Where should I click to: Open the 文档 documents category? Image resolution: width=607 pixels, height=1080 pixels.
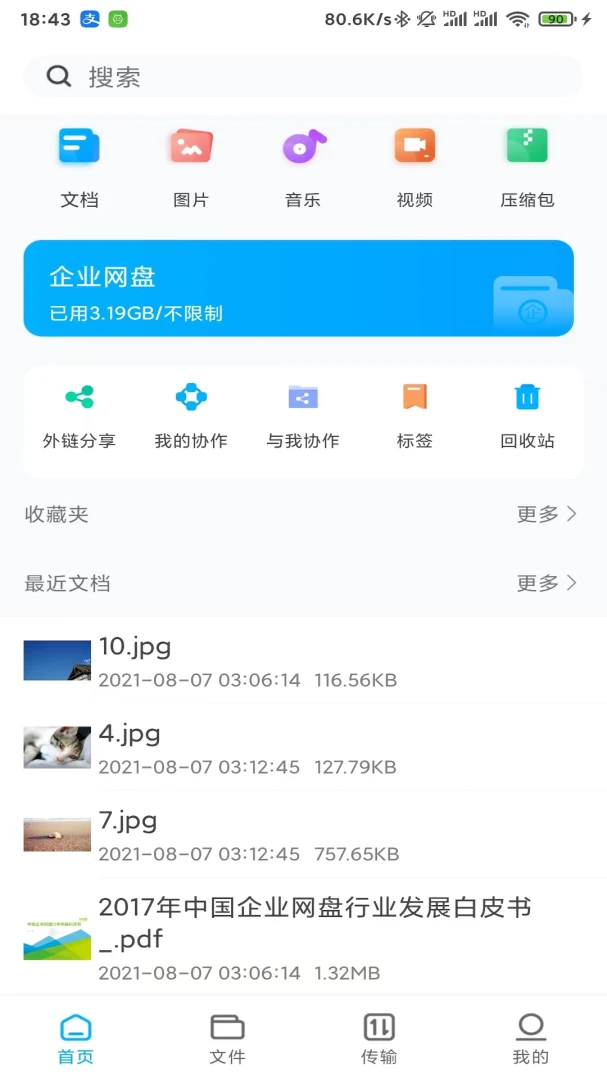pyautogui.click(x=79, y=167)
